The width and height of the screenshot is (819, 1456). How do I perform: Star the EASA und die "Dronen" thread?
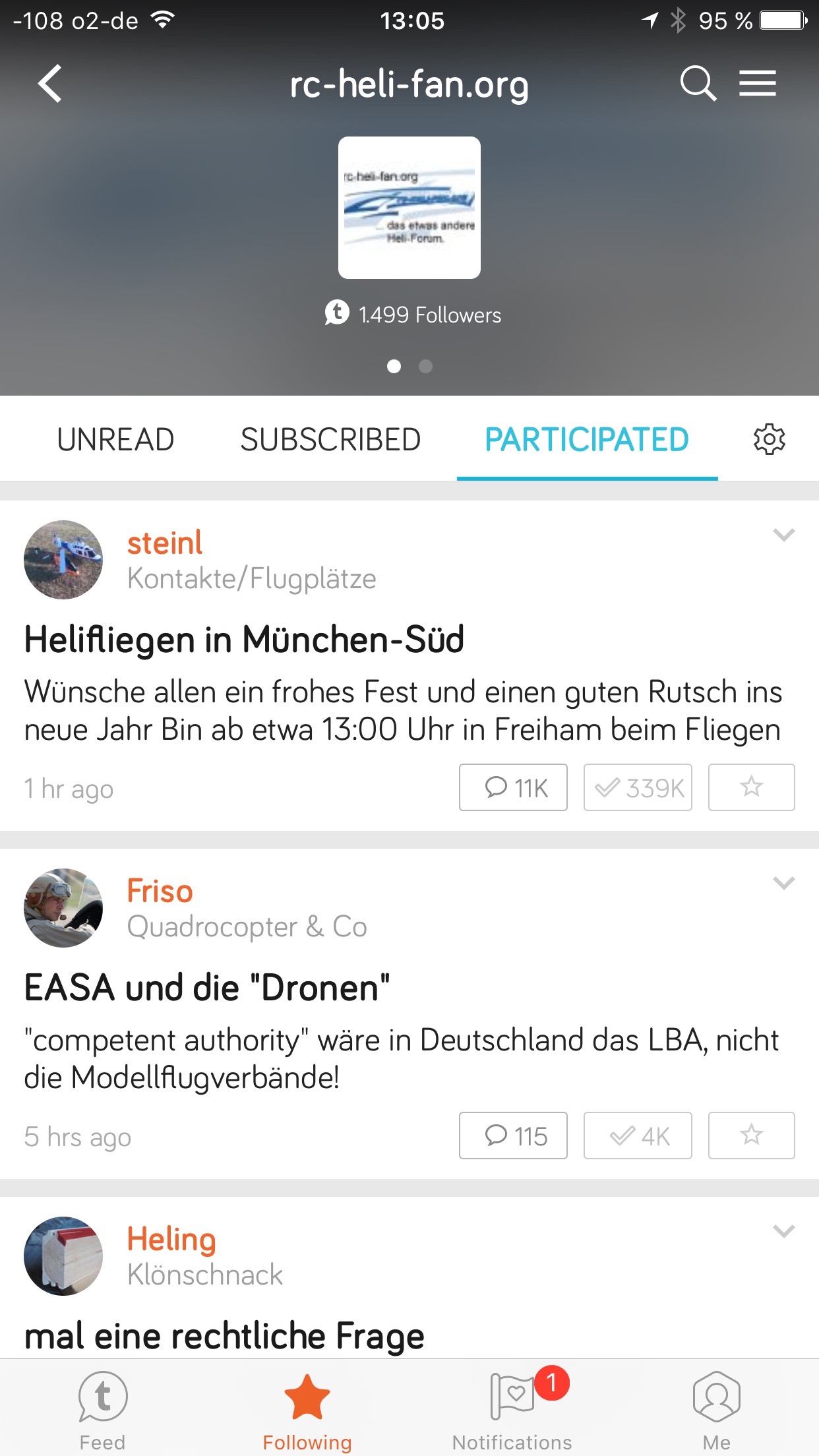[x=751, y=1136]
